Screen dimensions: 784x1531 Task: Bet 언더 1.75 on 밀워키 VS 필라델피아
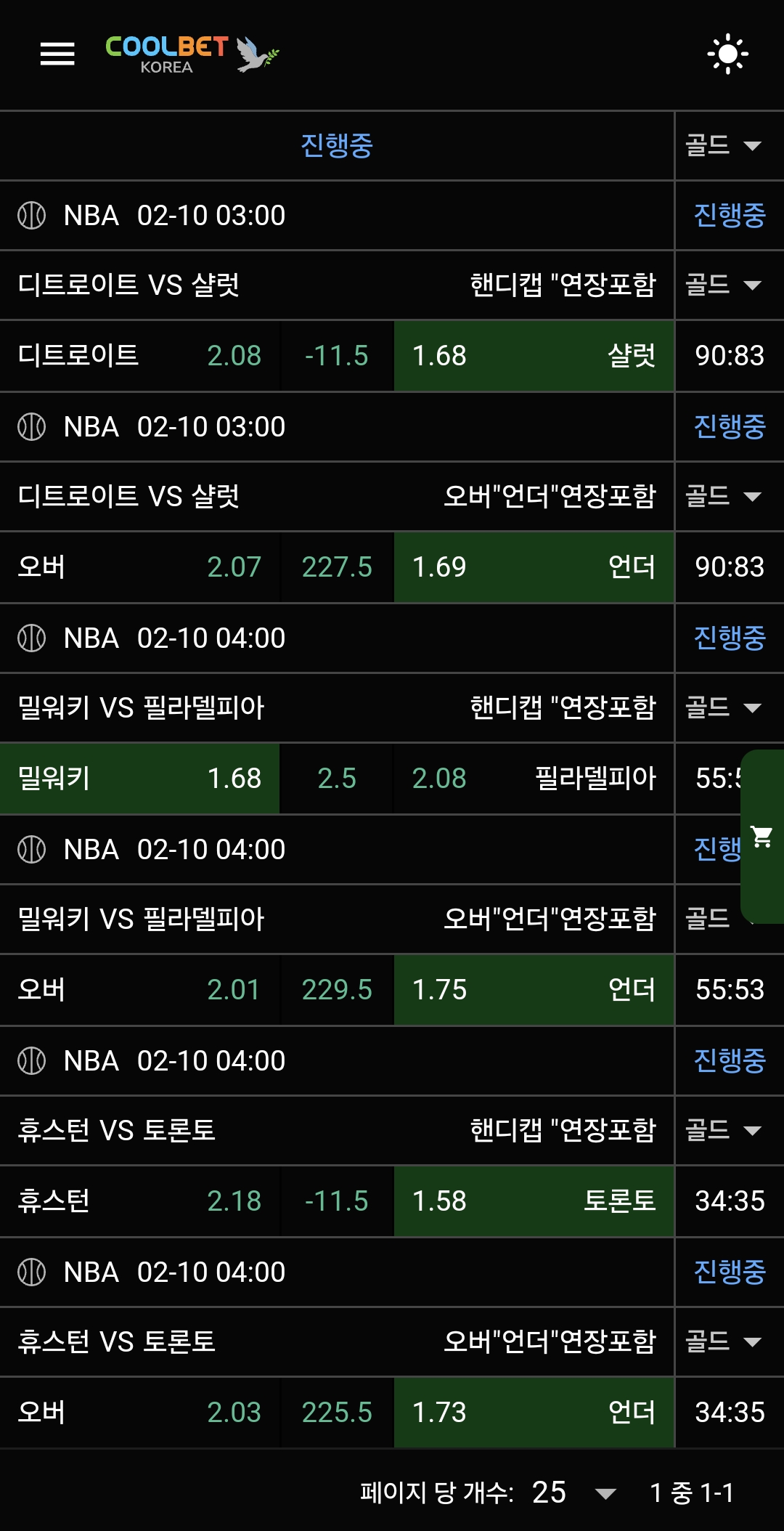click(534, 990)
